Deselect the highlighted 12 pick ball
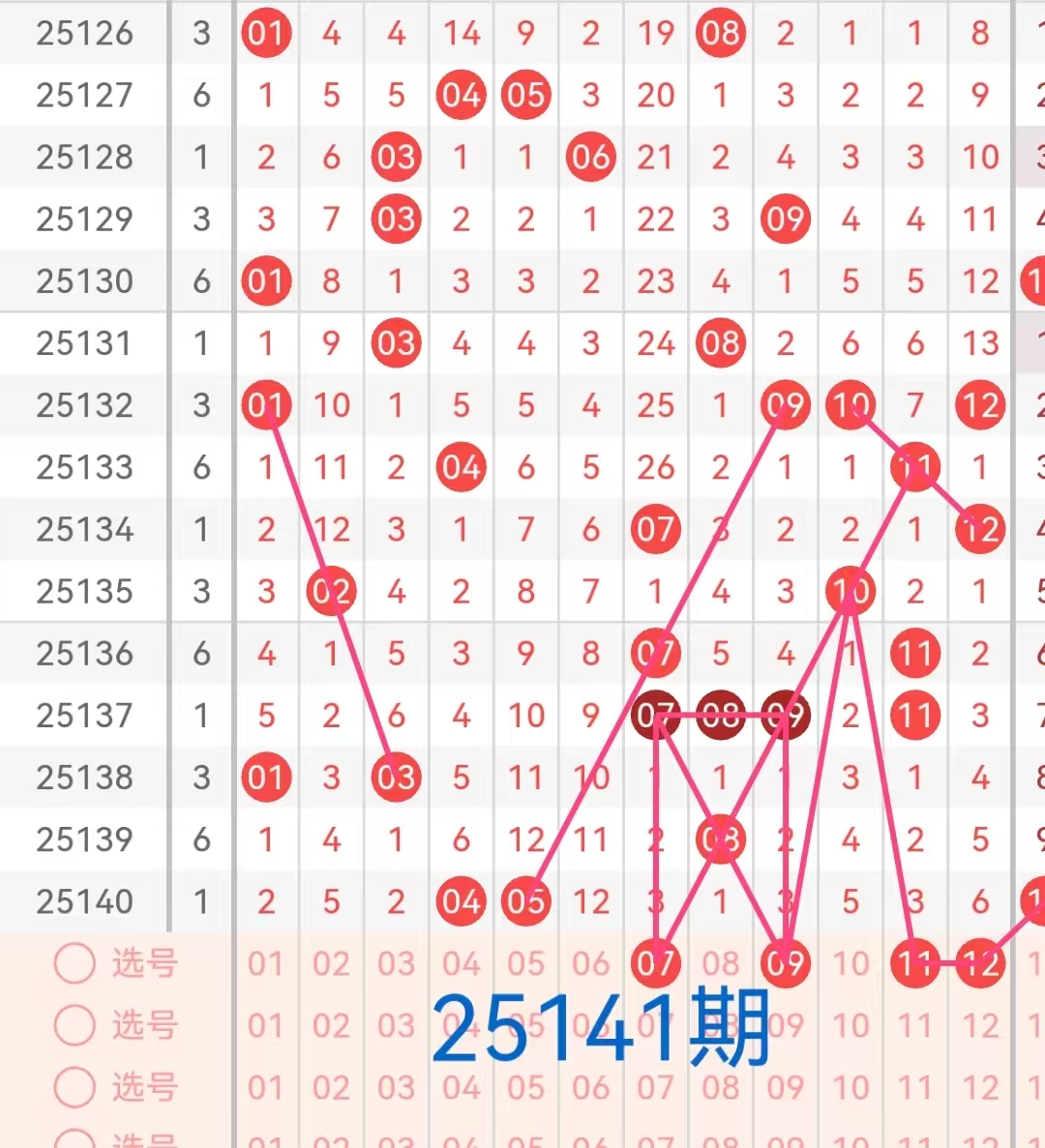 point(979,963)
